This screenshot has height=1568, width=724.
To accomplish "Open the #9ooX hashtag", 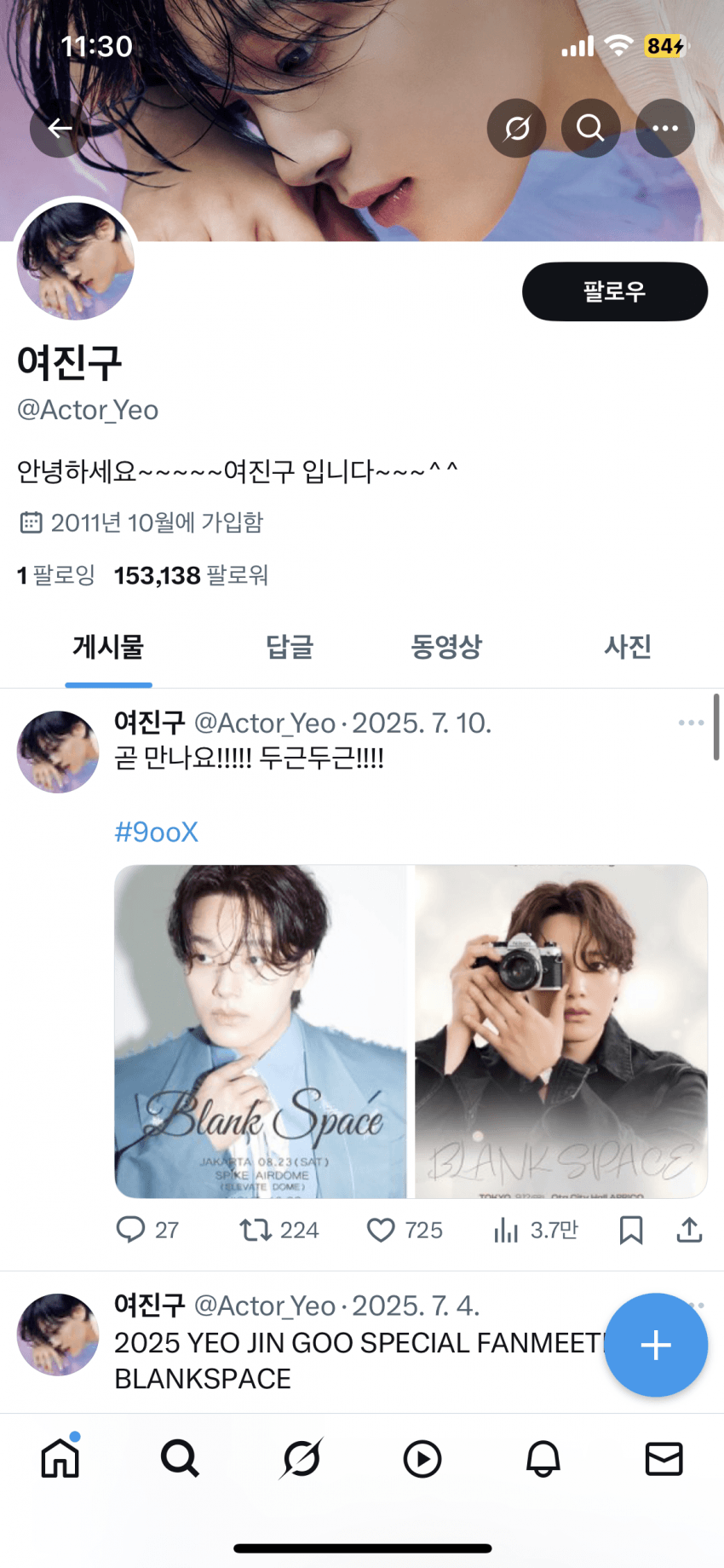I will pyautogui.click(x=156, y=832).
